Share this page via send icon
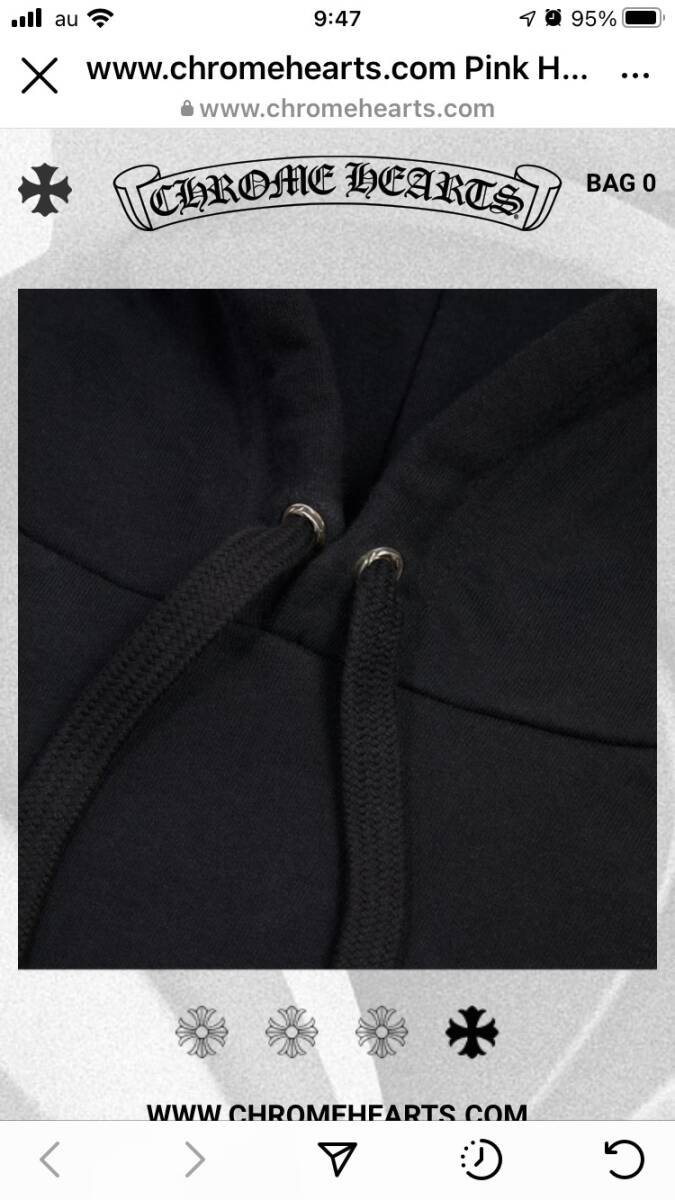 337,1160
